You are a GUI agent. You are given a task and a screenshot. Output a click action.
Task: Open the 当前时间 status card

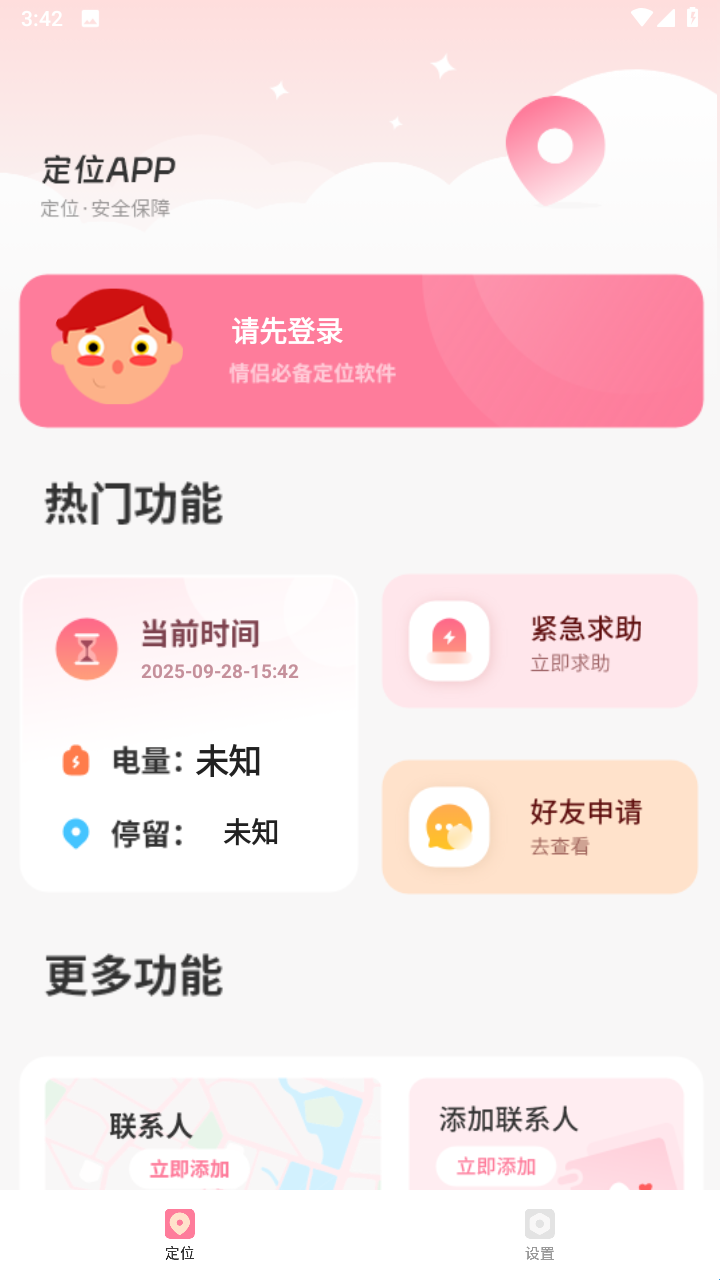[x=189, y=733]
